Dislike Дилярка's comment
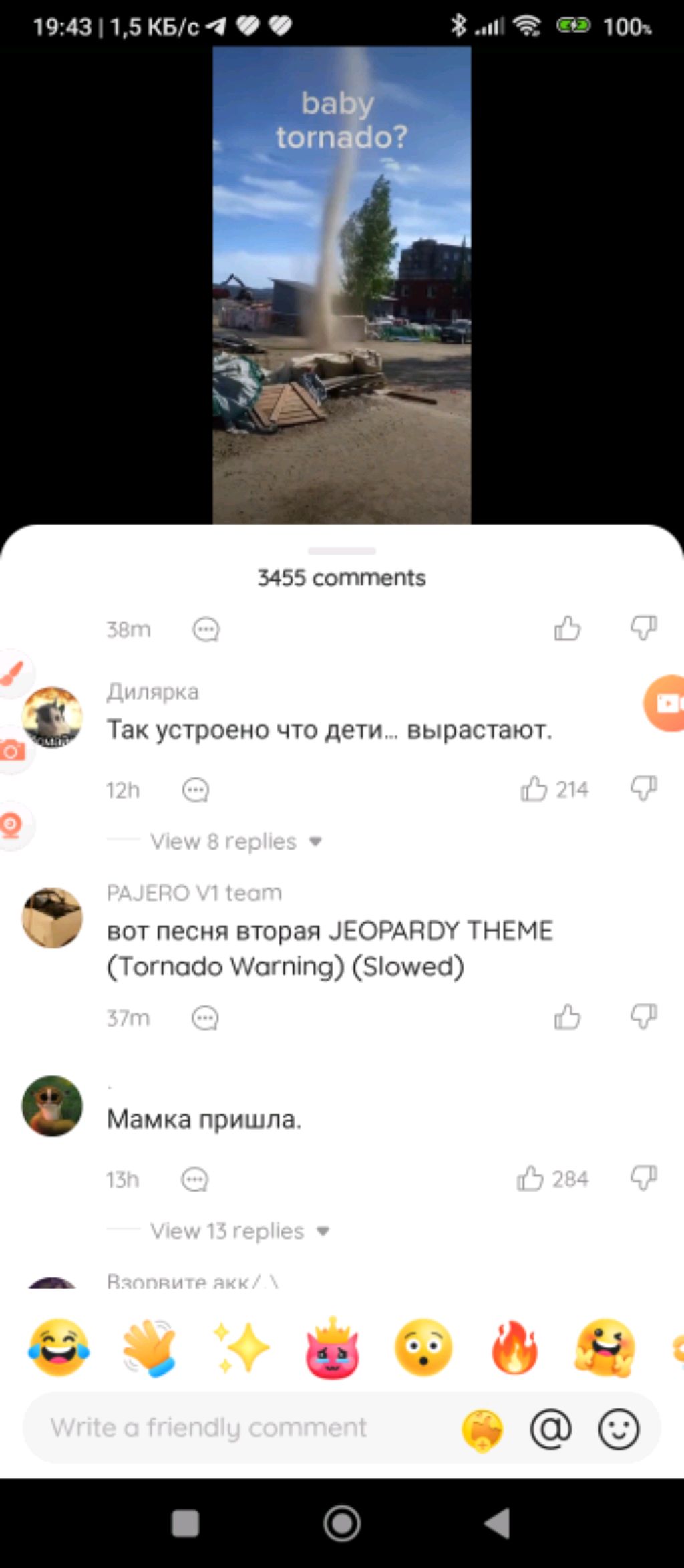 [x=643, y=788]
